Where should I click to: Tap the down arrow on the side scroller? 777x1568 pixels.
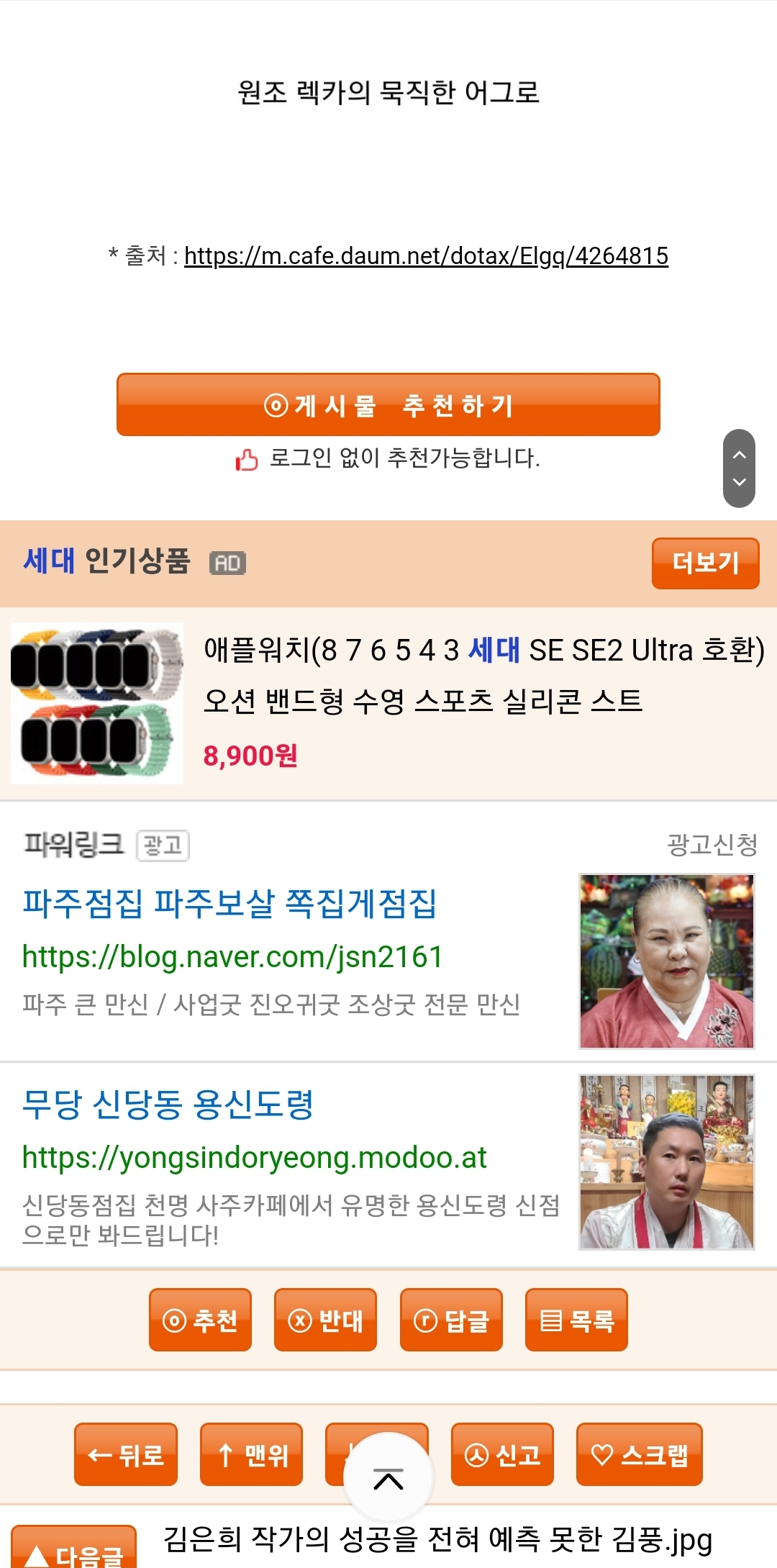[739, 482]
